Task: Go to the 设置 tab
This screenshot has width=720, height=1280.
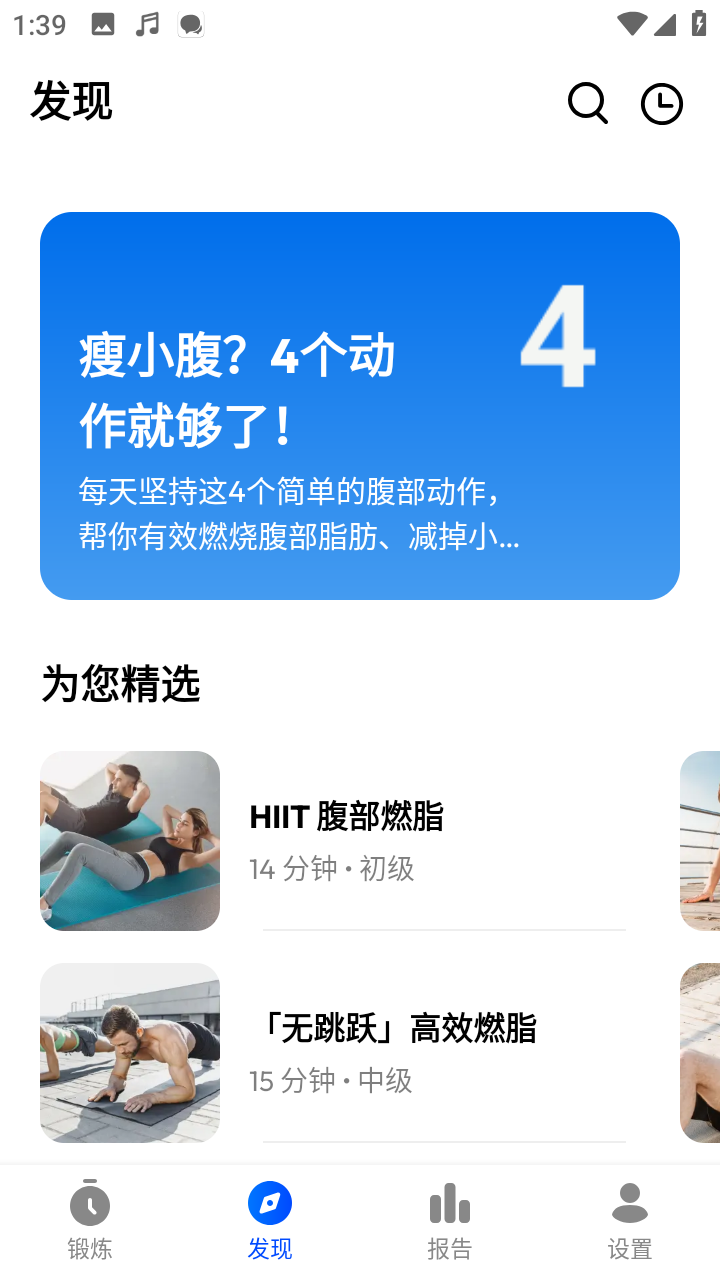Action: coord(630,1220)
